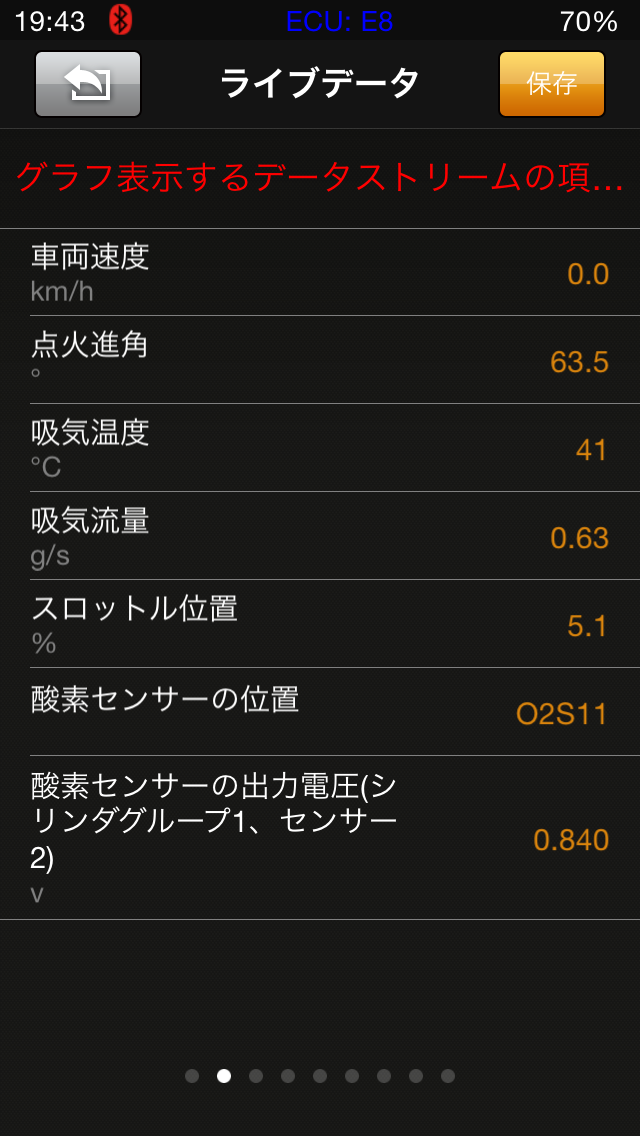Select the 吸気温度 row
This screenshot has width=640, height=1136.
click(x=320, y=448)
